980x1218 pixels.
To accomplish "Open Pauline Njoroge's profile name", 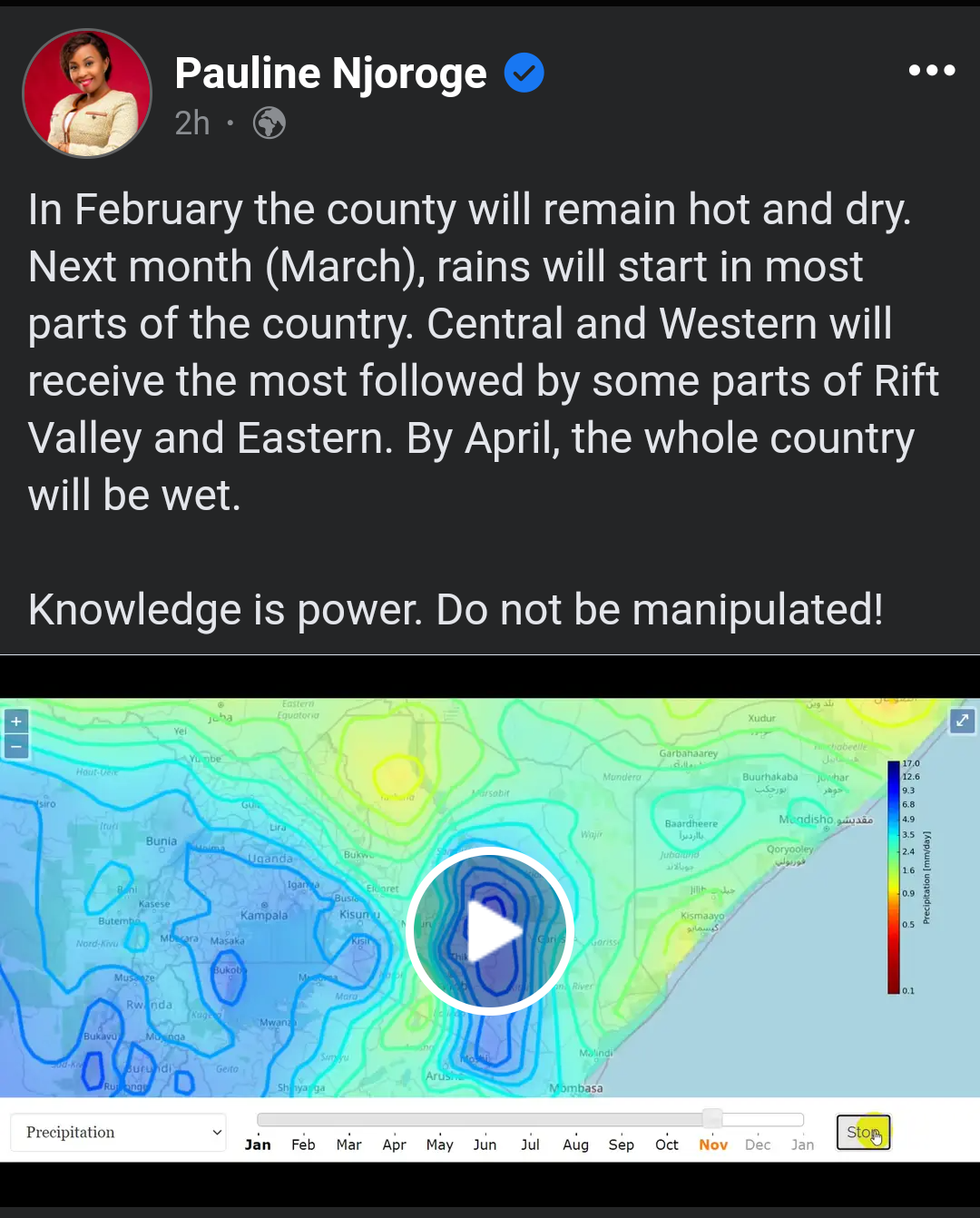I will click(x=330, y=74).
